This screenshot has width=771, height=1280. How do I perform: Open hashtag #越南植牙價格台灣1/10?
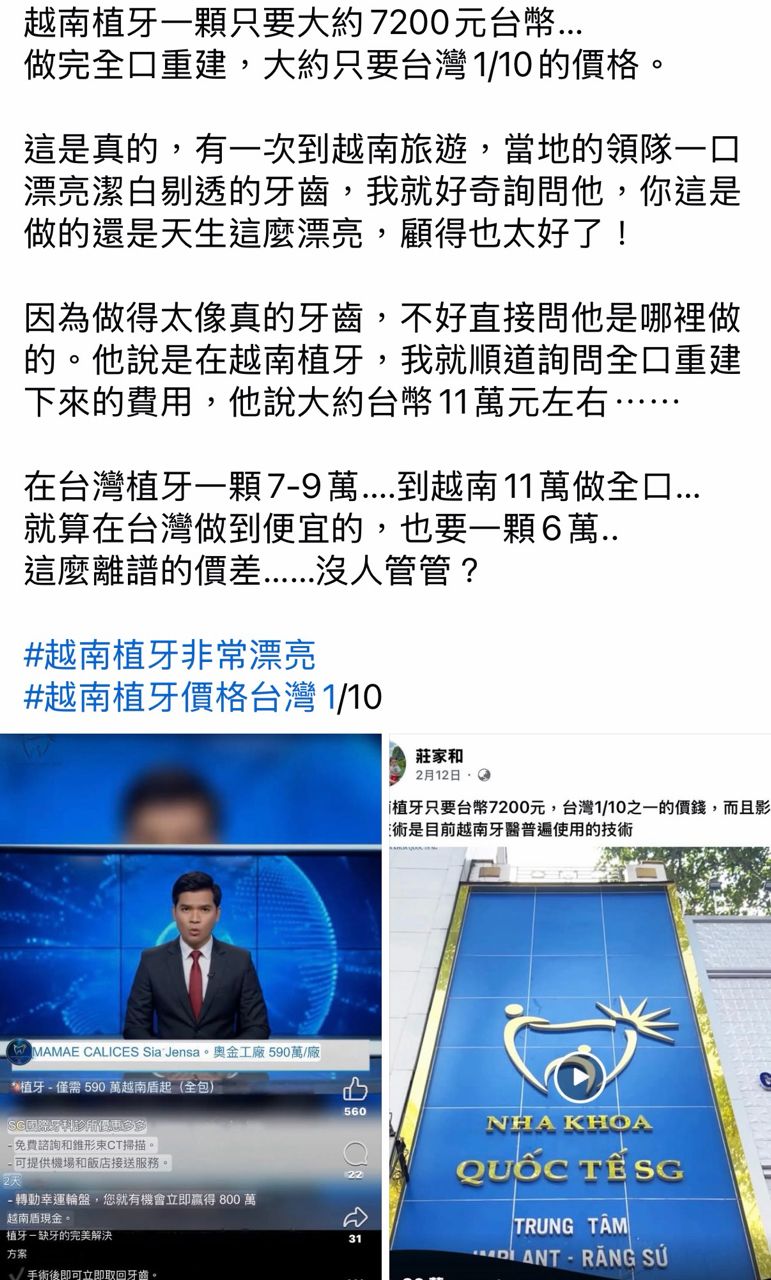pyautogui.click(x=202, y=697)
